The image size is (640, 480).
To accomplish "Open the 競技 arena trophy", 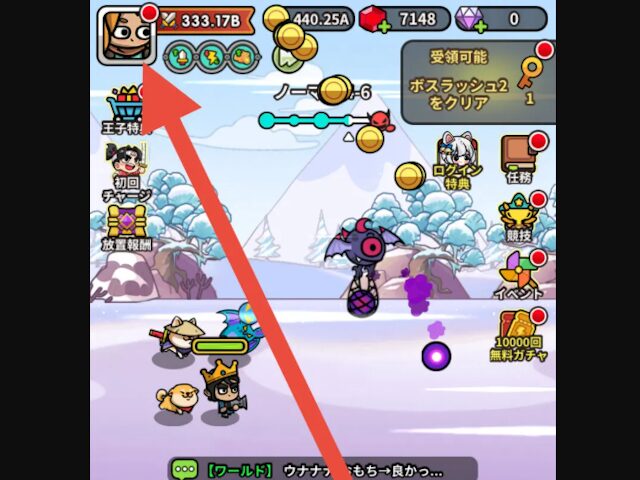I will pos(520,216).
